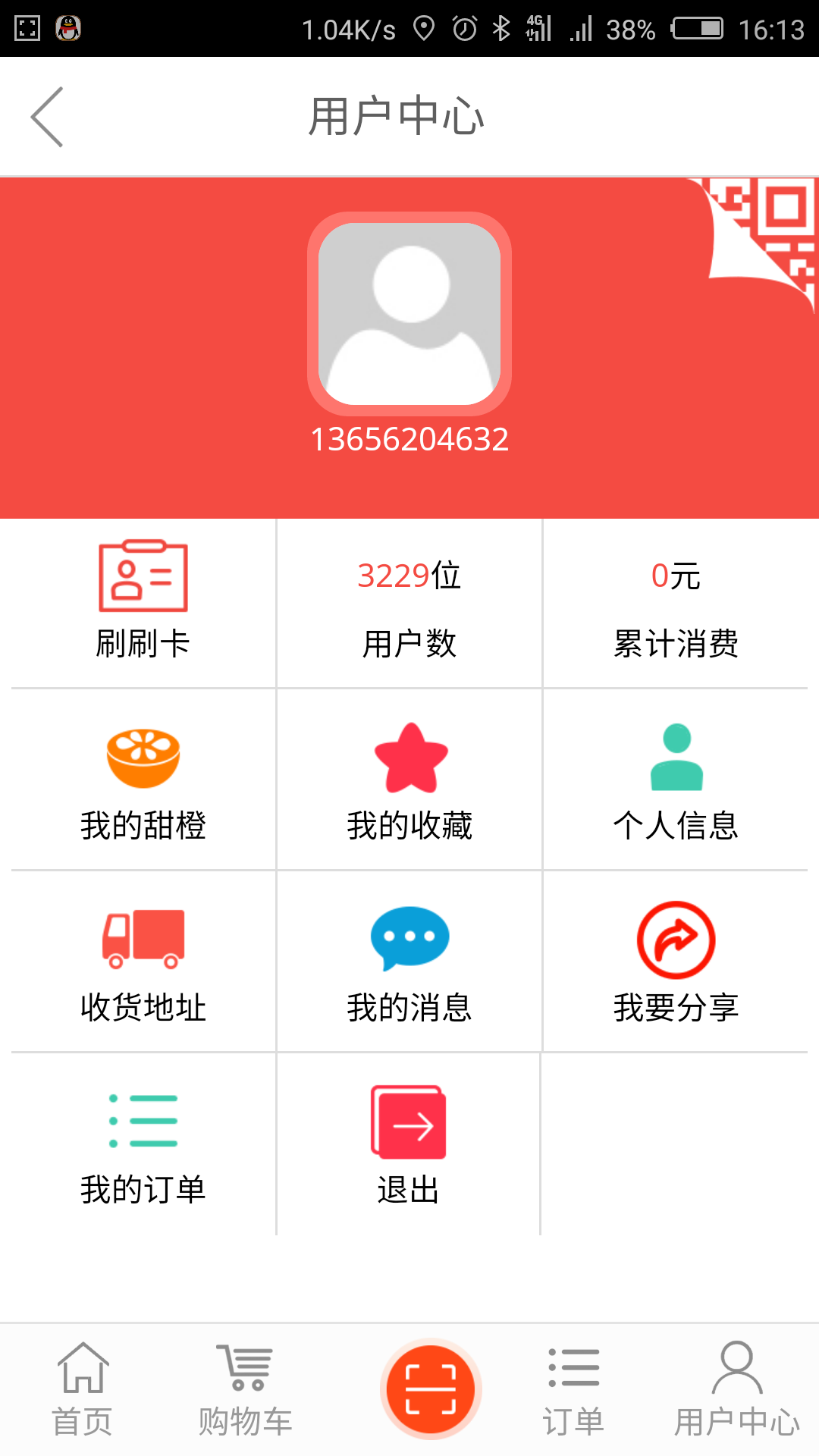
Task: Tap 我要分享 to share
Action: (x=676, y=962)
